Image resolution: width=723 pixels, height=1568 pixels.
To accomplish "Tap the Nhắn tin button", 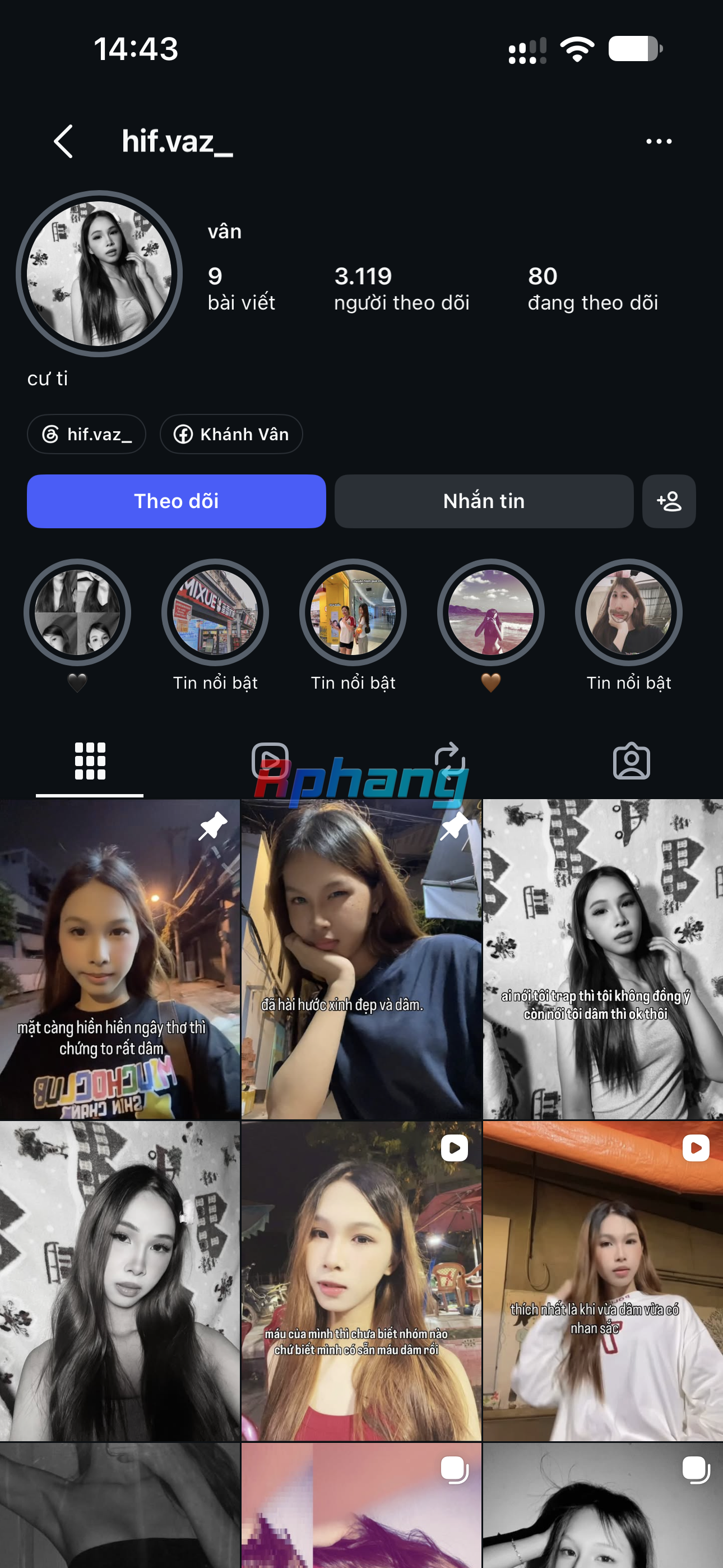I will click(x=484, y=501).
